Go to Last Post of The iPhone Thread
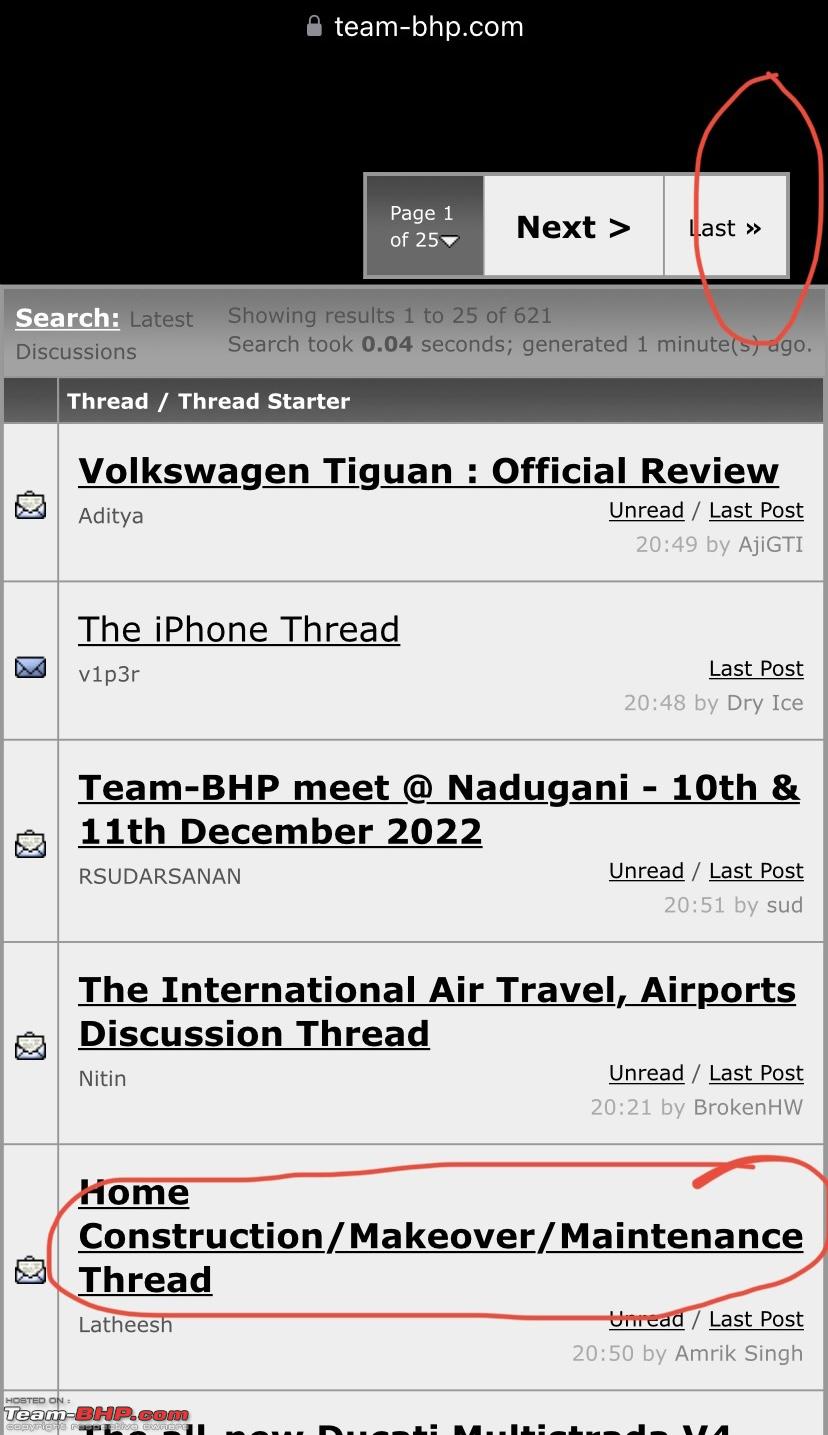 [756, 669]
